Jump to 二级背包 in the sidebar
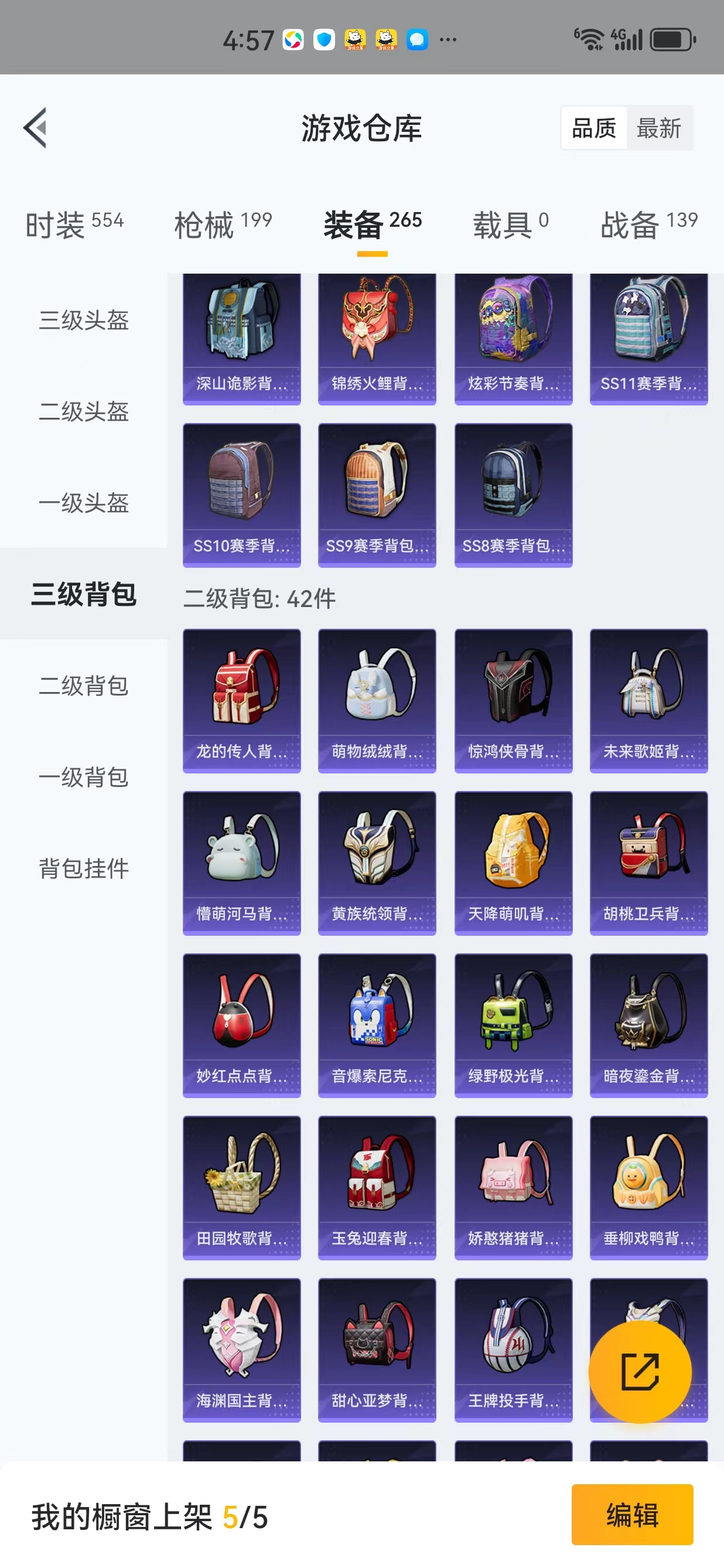 point(84,686)
